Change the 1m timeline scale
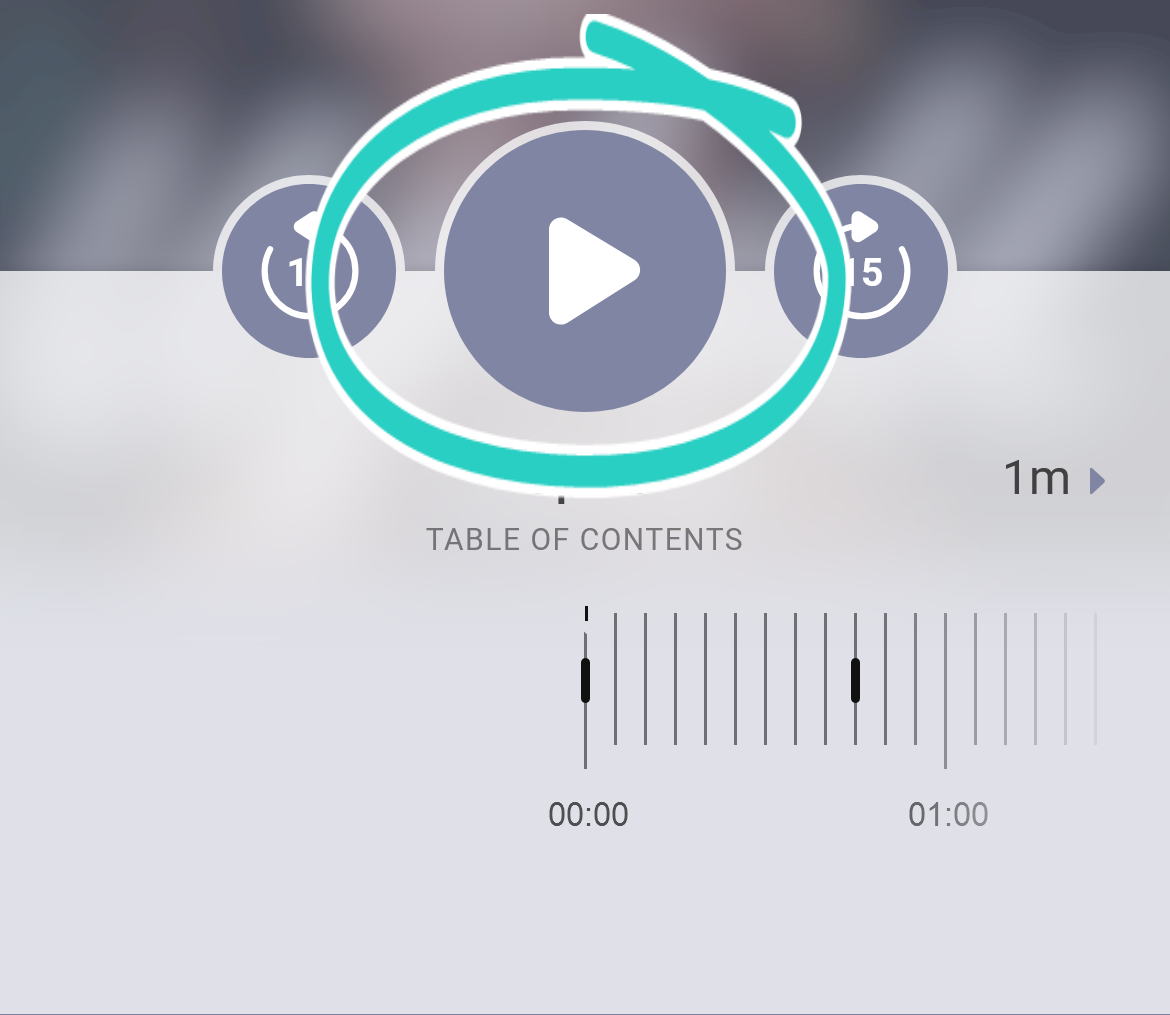Viewport: 1170px width, 1015px height. [1053, 480]
